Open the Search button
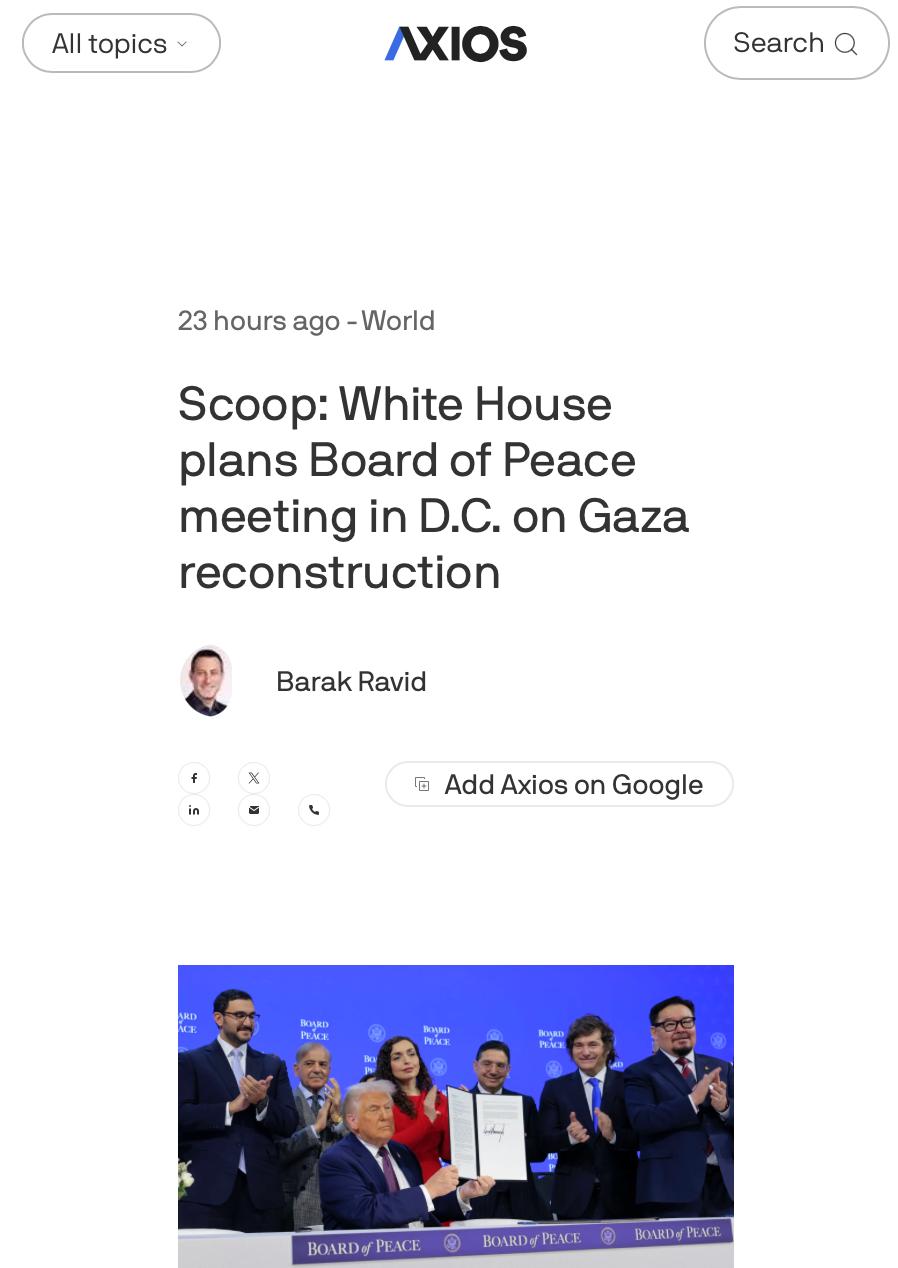 tap(796, 43)
